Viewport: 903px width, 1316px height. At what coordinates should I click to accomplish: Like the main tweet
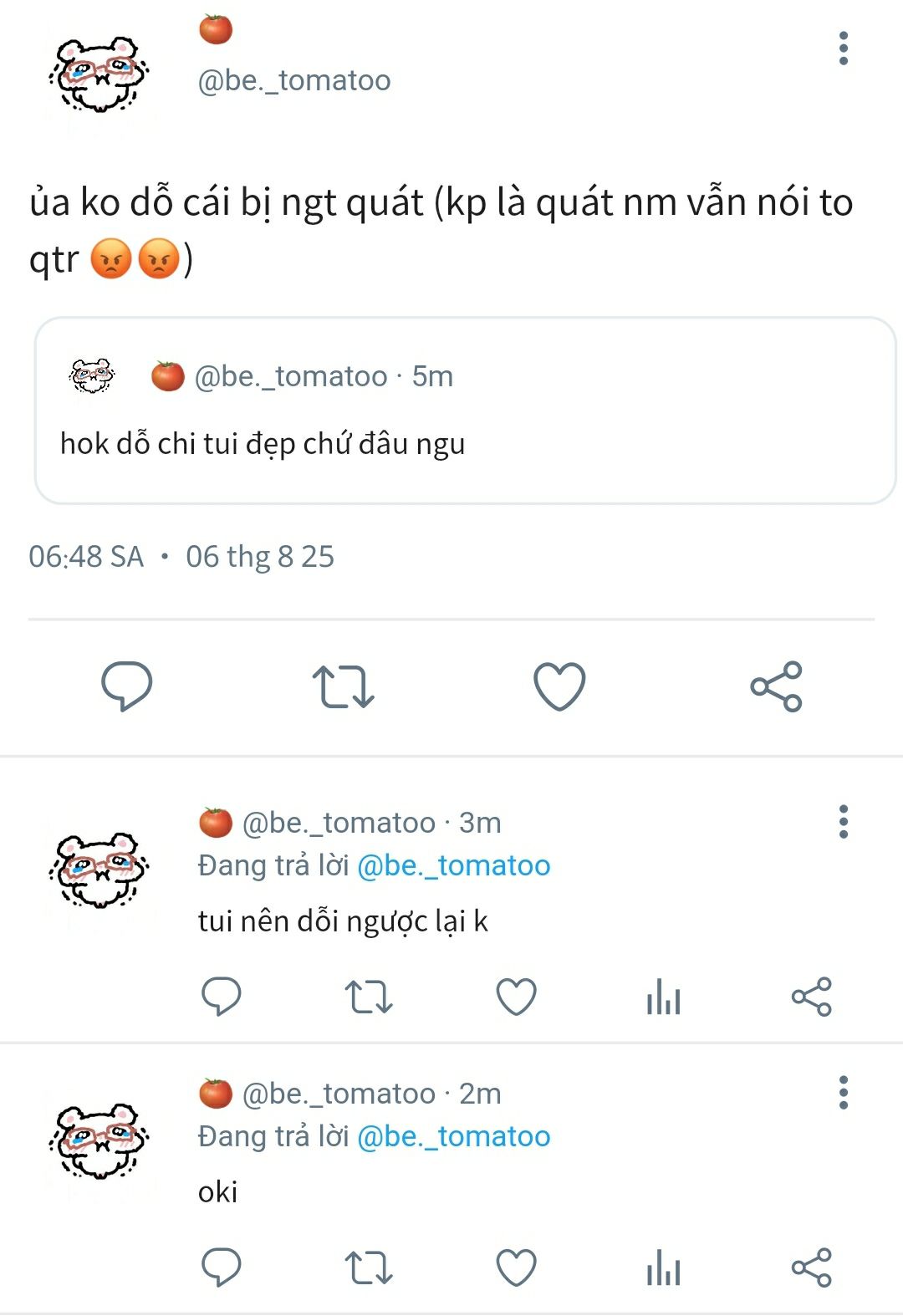pyautogui.click(x=559, y=686)
